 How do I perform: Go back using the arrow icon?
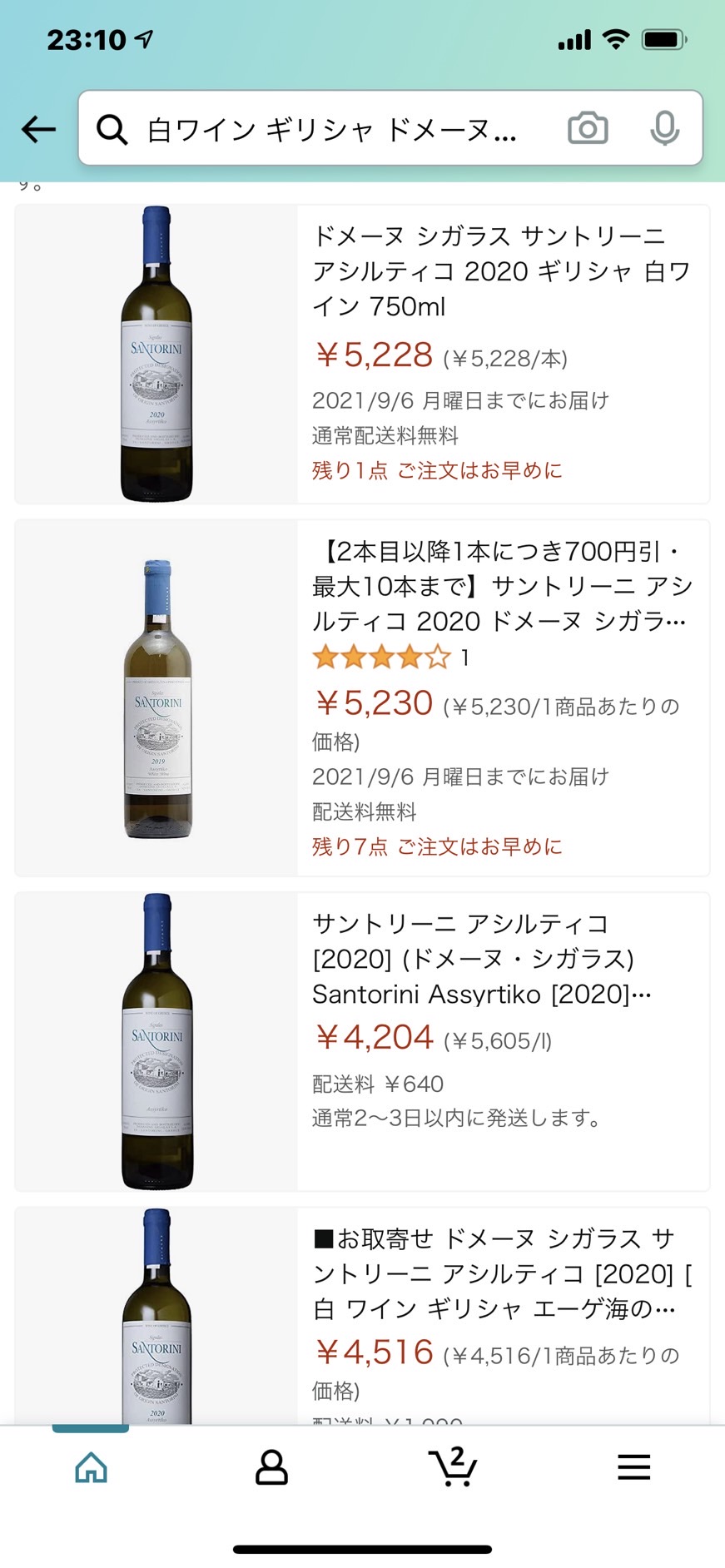38,129
